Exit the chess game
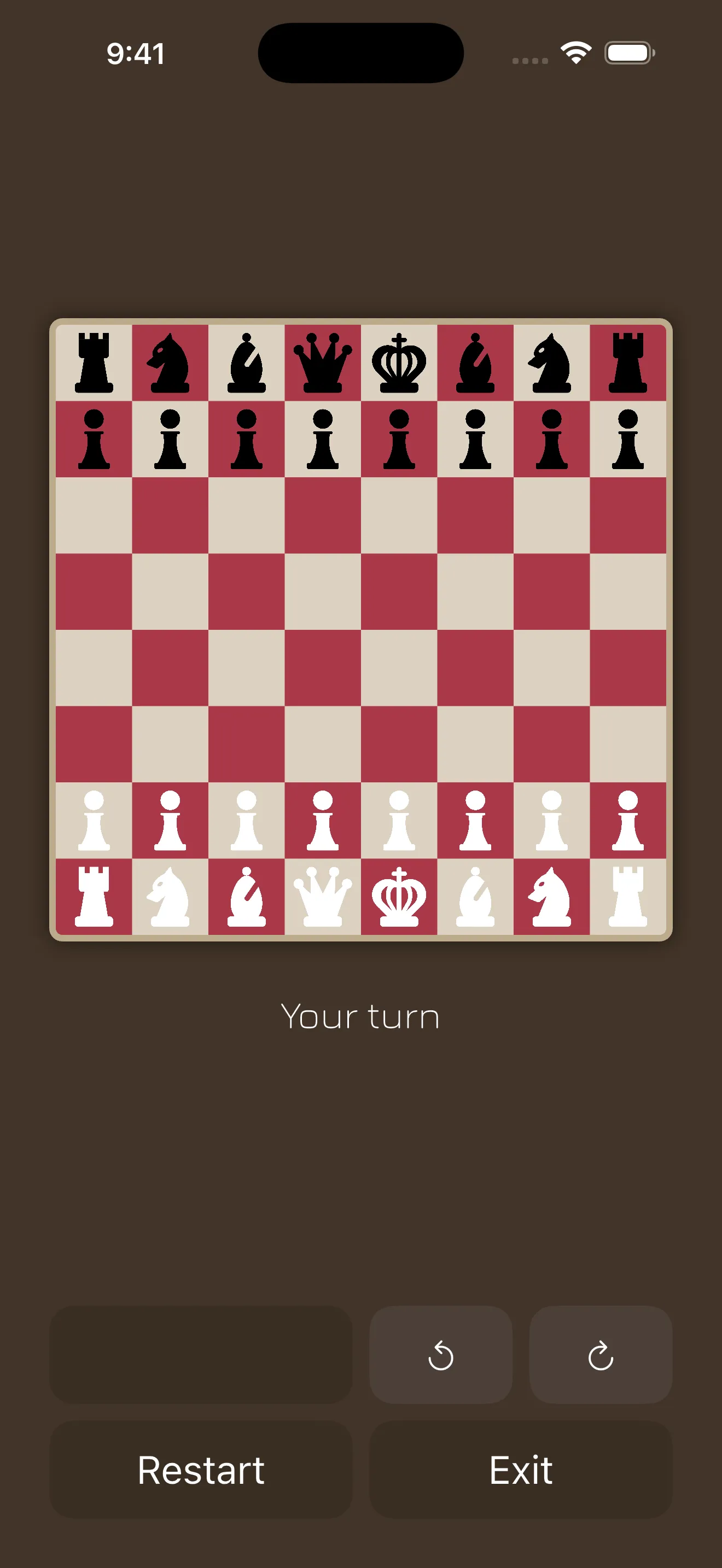Image resolution: width=722 pixels, height=1568 pixels. point(521,1470)
